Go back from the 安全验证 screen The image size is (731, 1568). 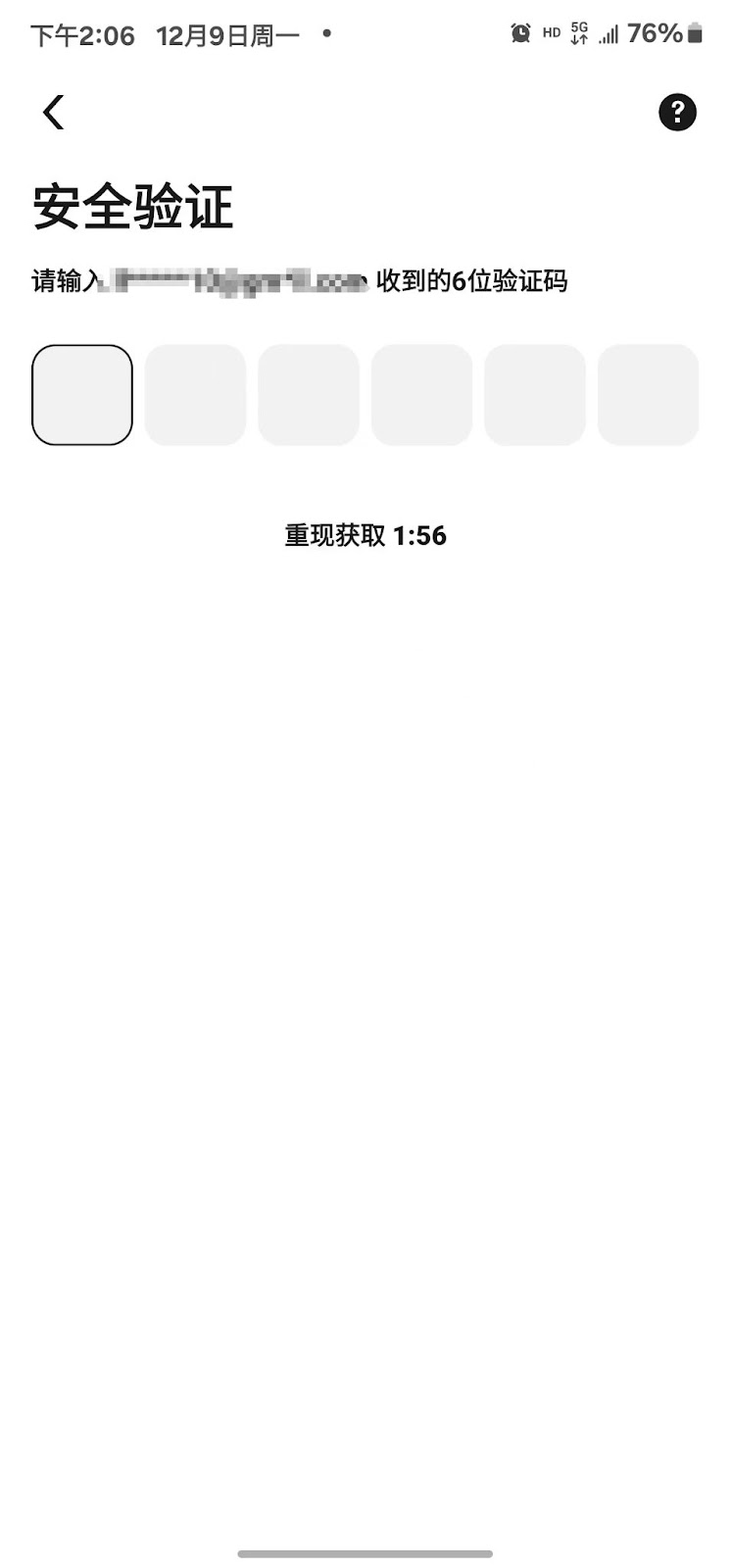point(54,112)
